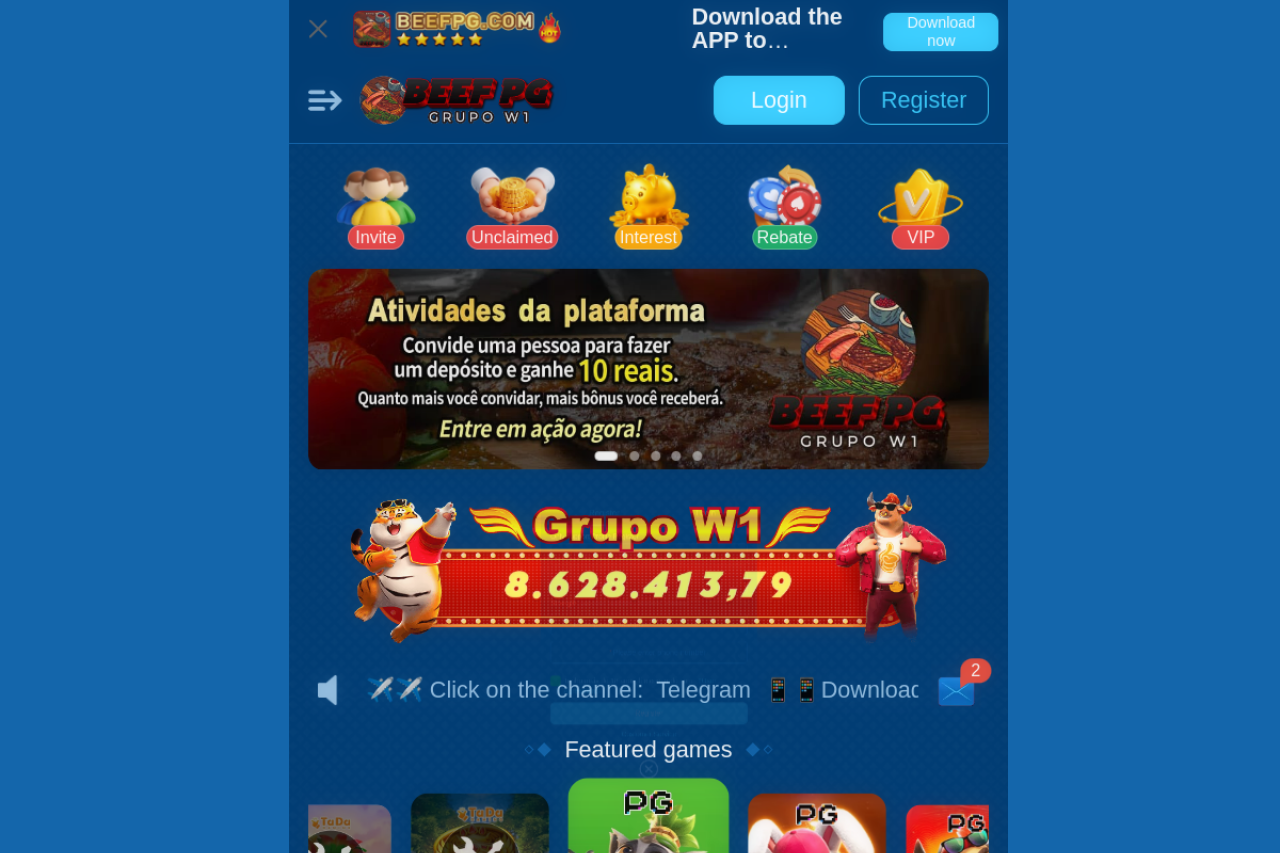Viewport: 1280px width, 853px height.
Task: Mute the announcement speaker icon
Action: 328,690
